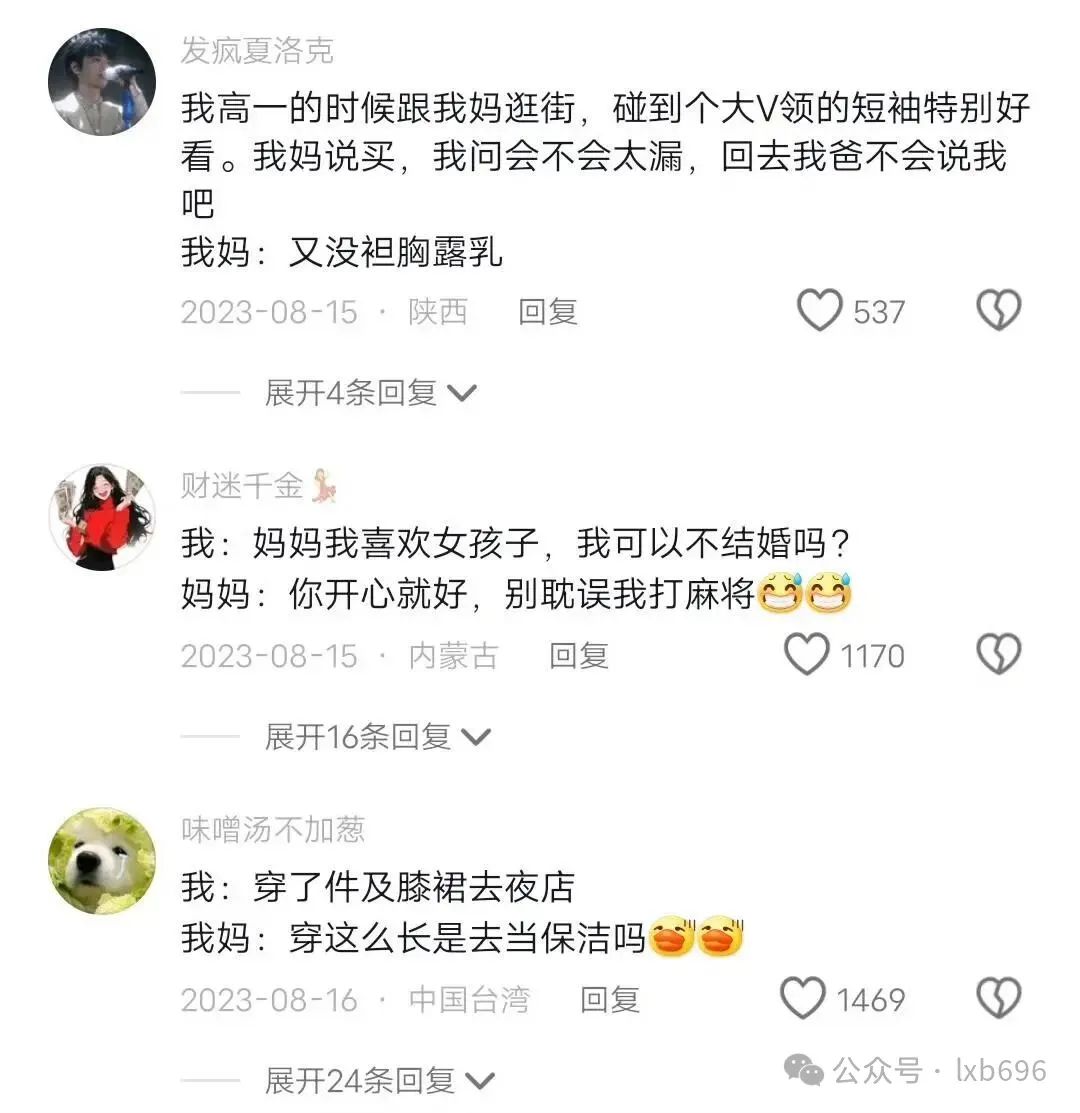This screenshot has height=1113, width=1080.
Task: Tap the username 味噌汤不加葱
Action: click(273, 829)
